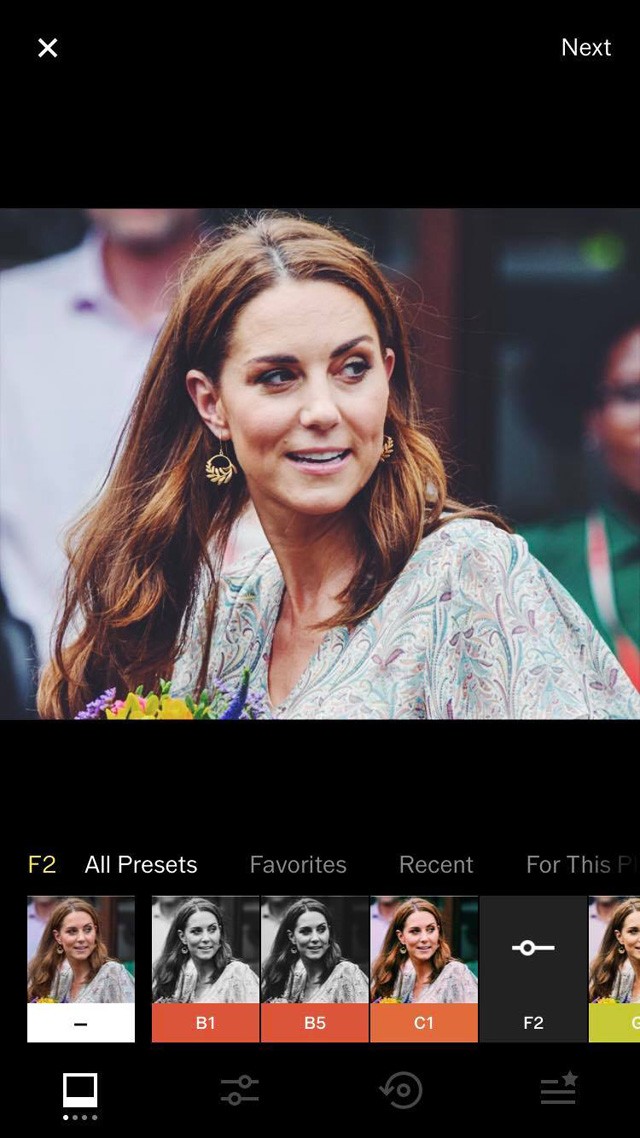Screen dimensions: 640x1138
Task: Open the edit adjustments sliders tool
Action: click(240, 1090)
